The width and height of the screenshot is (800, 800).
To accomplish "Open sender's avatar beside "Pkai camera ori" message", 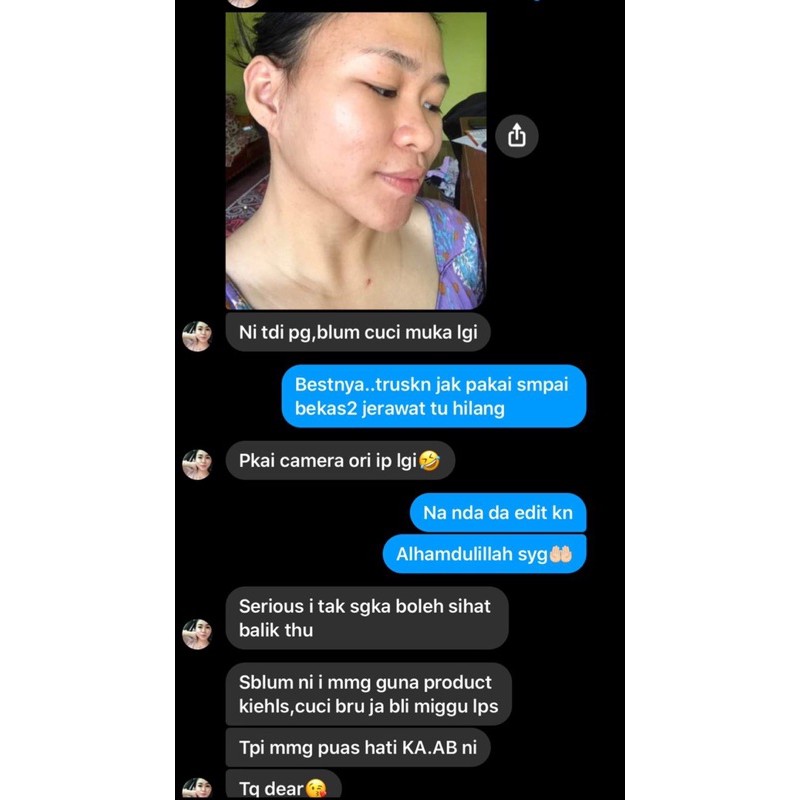I will (197, 464).
